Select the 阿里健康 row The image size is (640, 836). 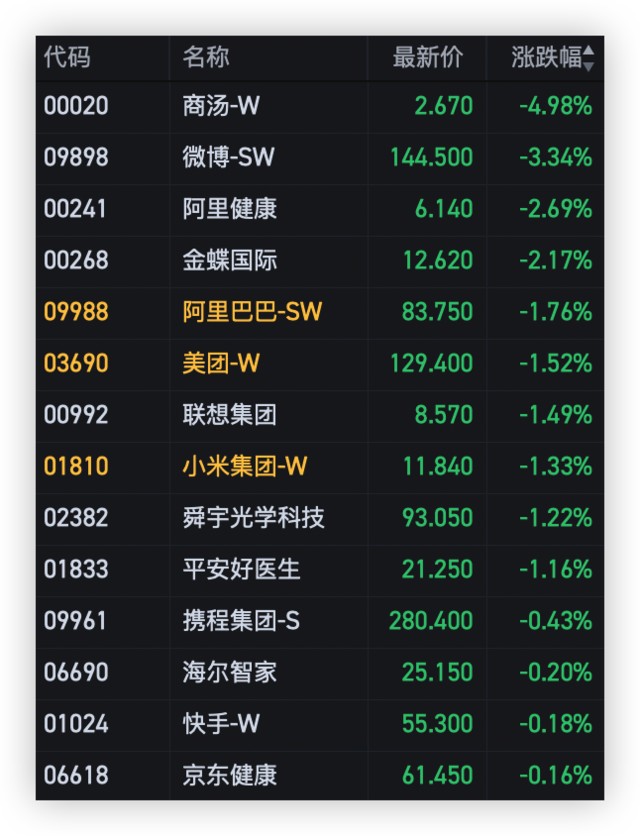230,209
